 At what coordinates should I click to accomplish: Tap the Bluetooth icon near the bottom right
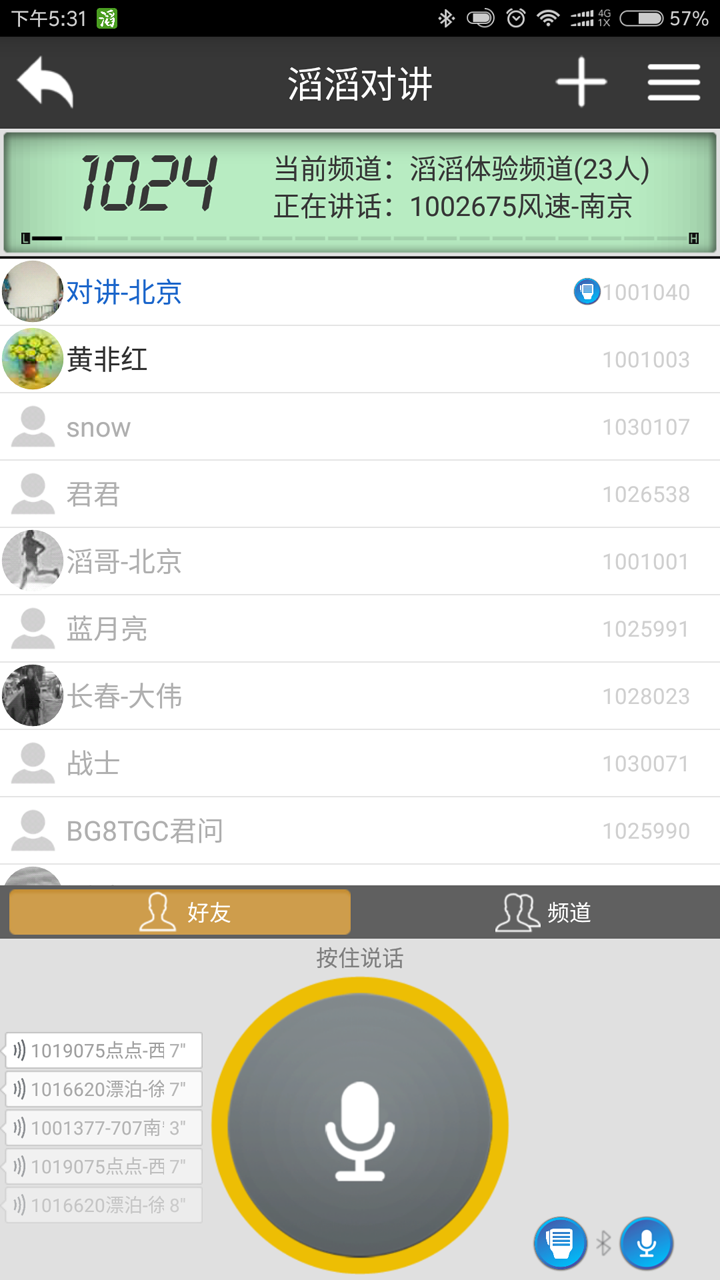pos(603,1242)
